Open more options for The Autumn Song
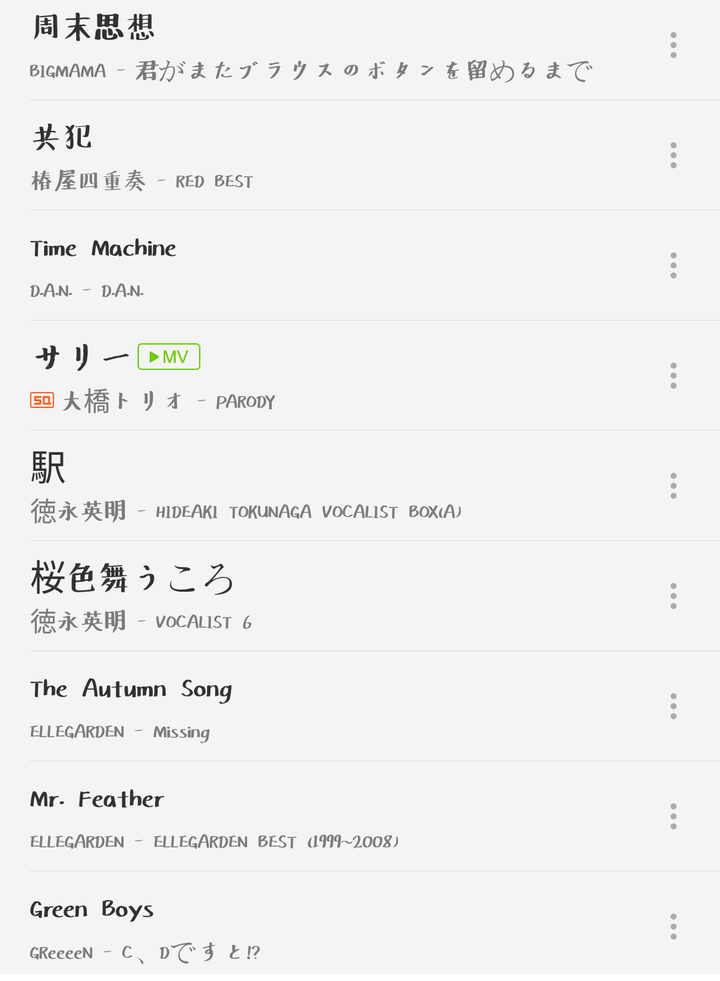This screenshot has height=981, width=720. (x=673, y=706)
